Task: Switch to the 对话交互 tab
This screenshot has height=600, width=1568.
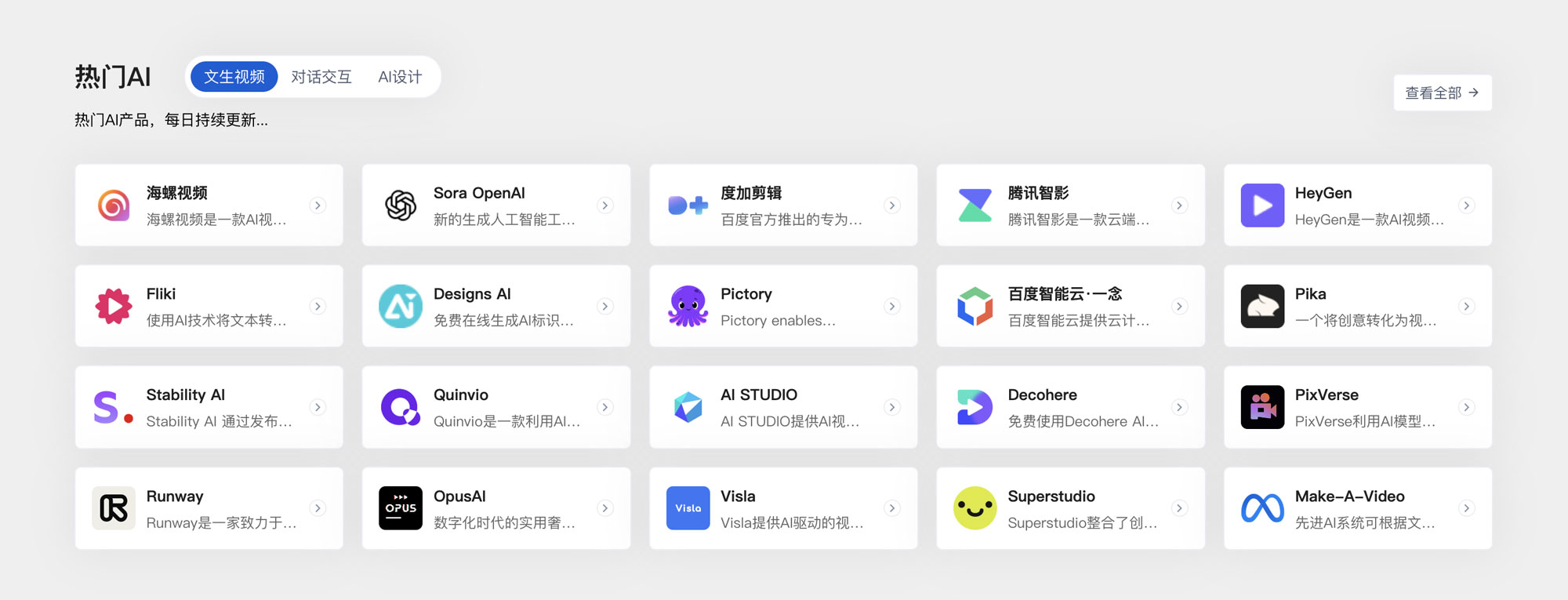Action: tap(321, 77)
